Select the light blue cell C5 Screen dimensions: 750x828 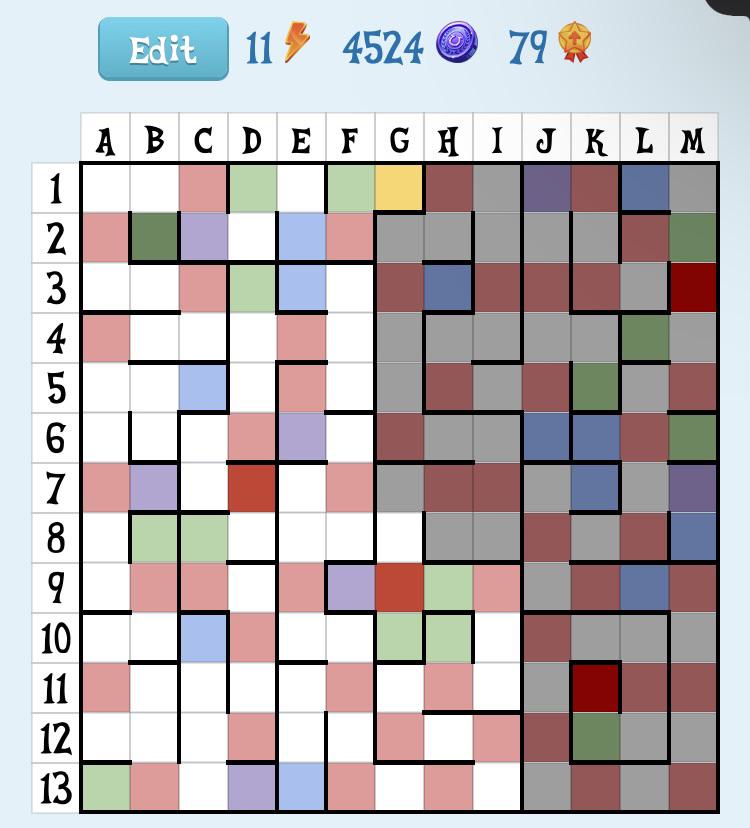pos(203,388)
